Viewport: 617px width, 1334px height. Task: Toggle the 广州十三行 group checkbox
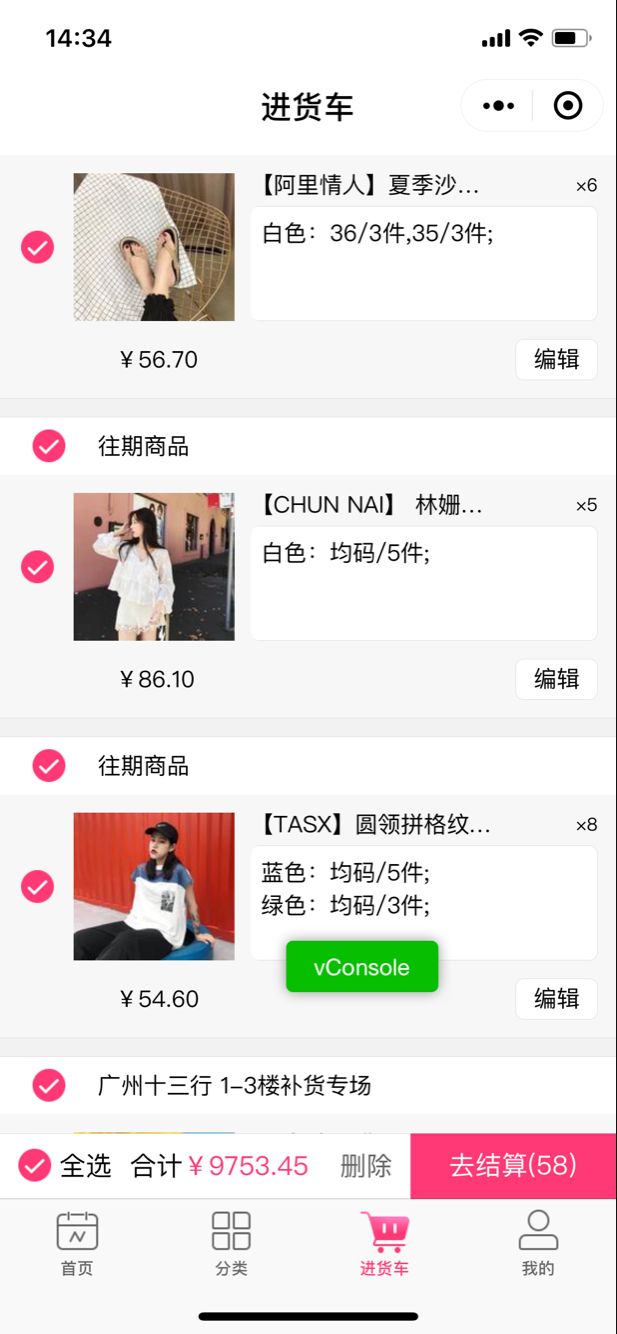[49, 1085]
